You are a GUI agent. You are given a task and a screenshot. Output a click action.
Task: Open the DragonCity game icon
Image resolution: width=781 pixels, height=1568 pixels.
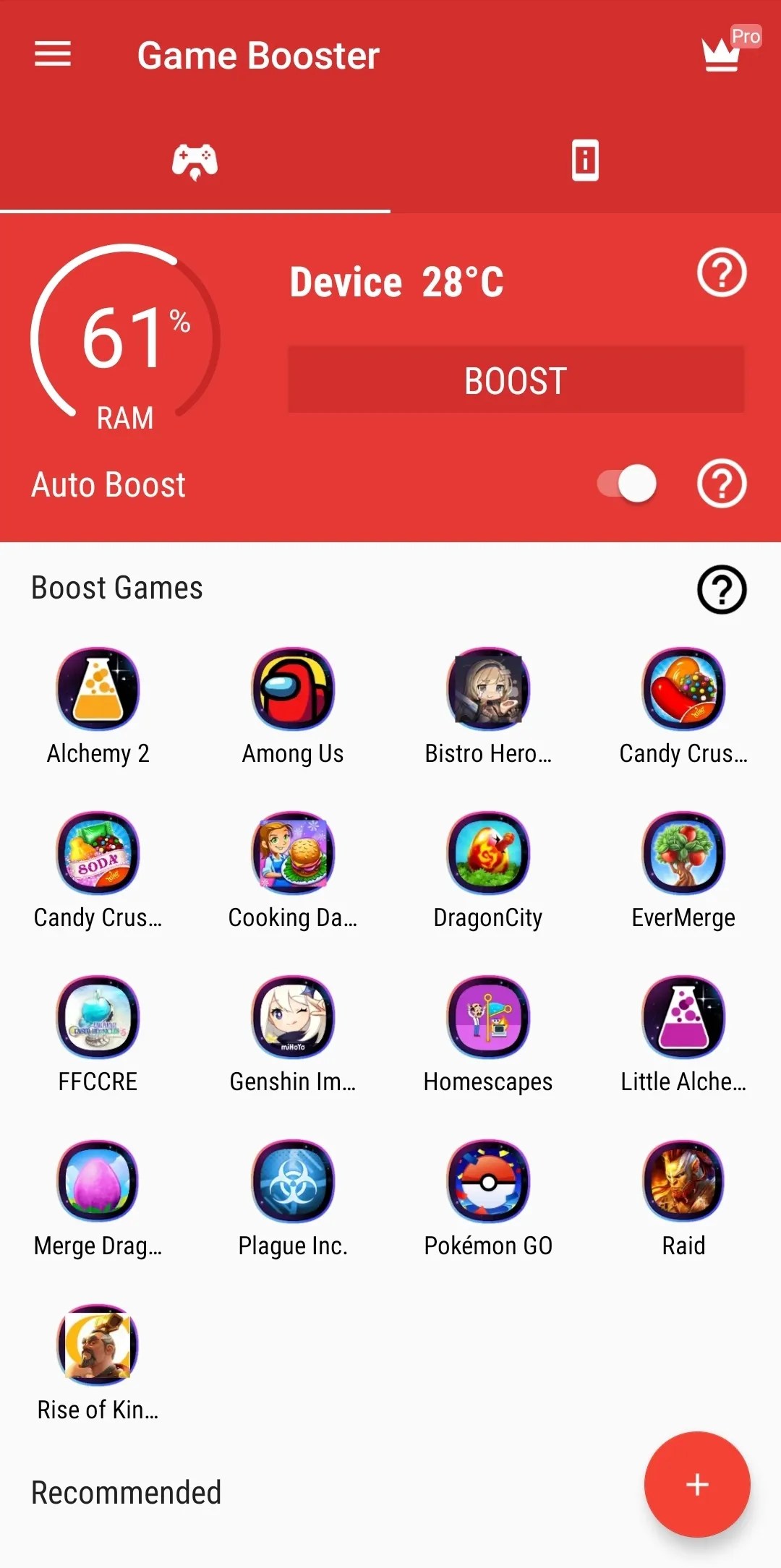click(x=488, y=854)
